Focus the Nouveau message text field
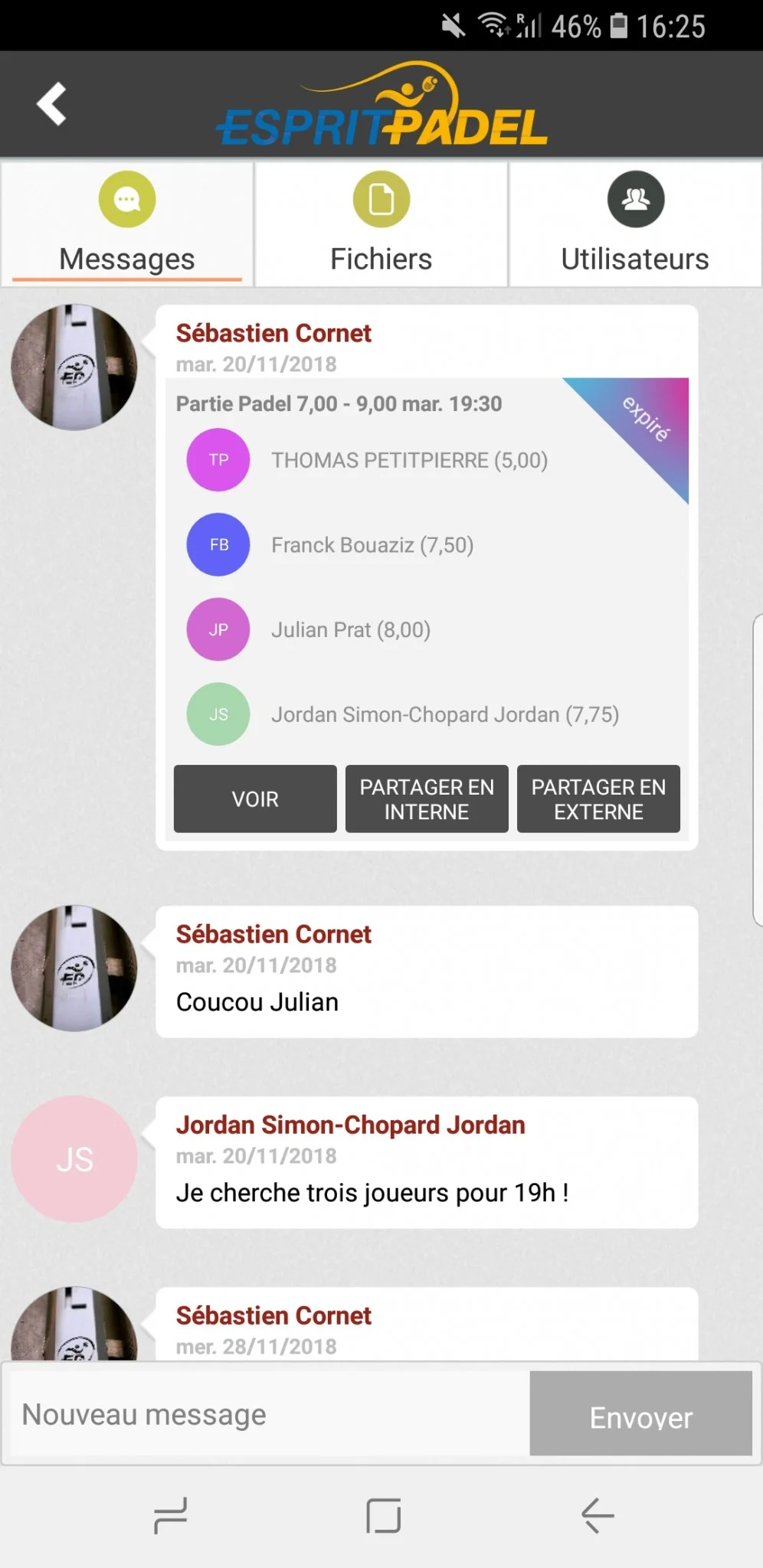Image resolution: width=763 pixels, height=1568 pixels. tap(266, 1414)
